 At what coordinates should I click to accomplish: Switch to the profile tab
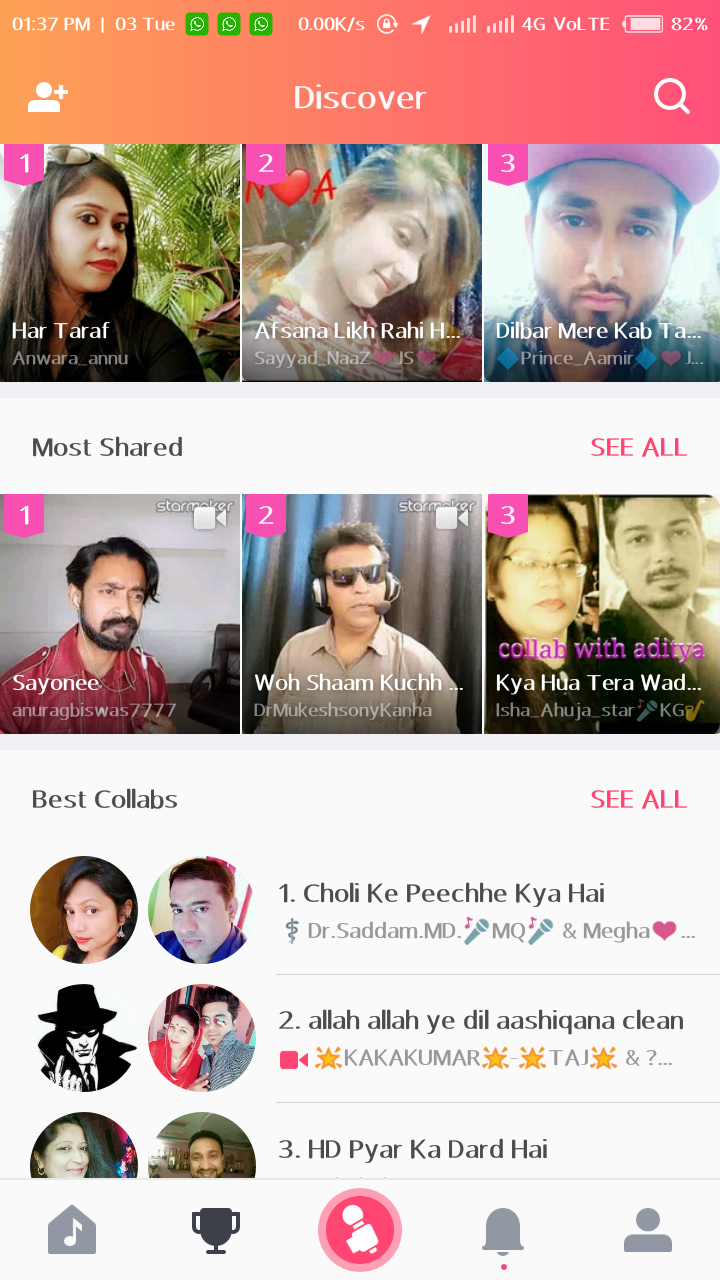pyautogui.click(x=647, y=1230)
